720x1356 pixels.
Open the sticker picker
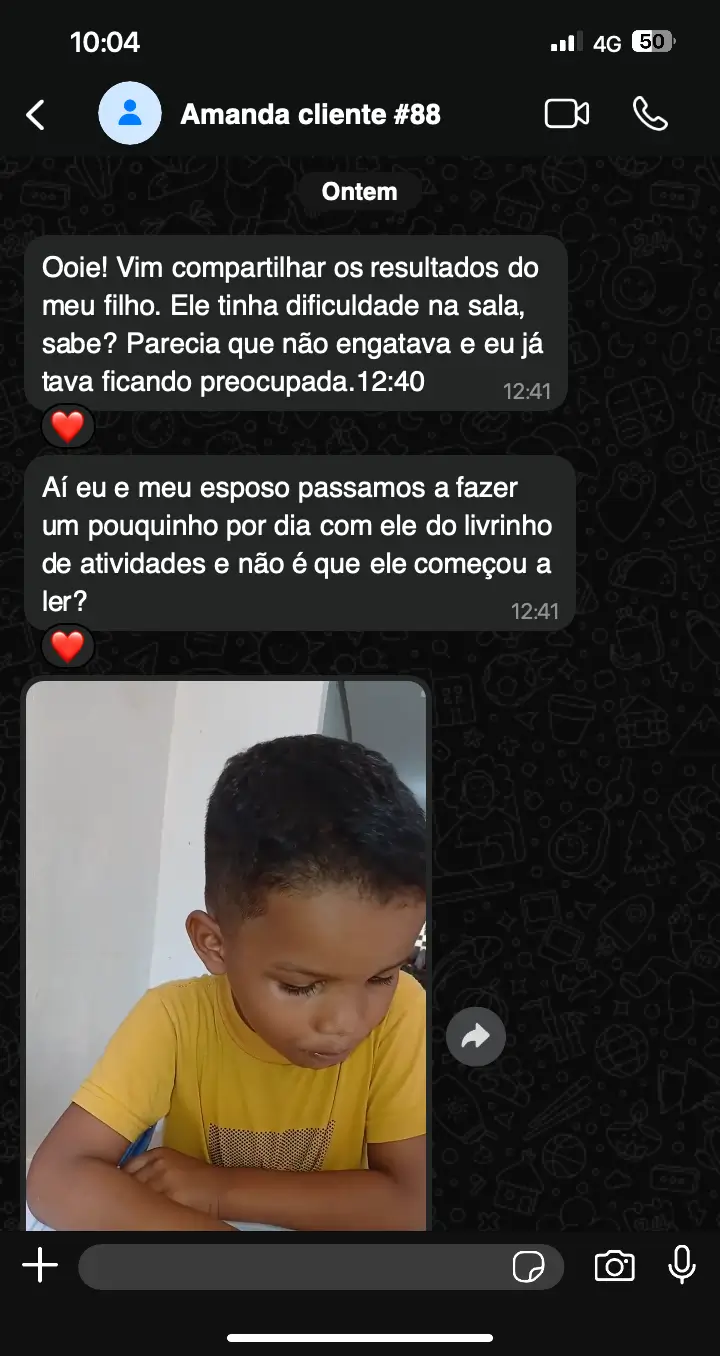coord(528,1267)
